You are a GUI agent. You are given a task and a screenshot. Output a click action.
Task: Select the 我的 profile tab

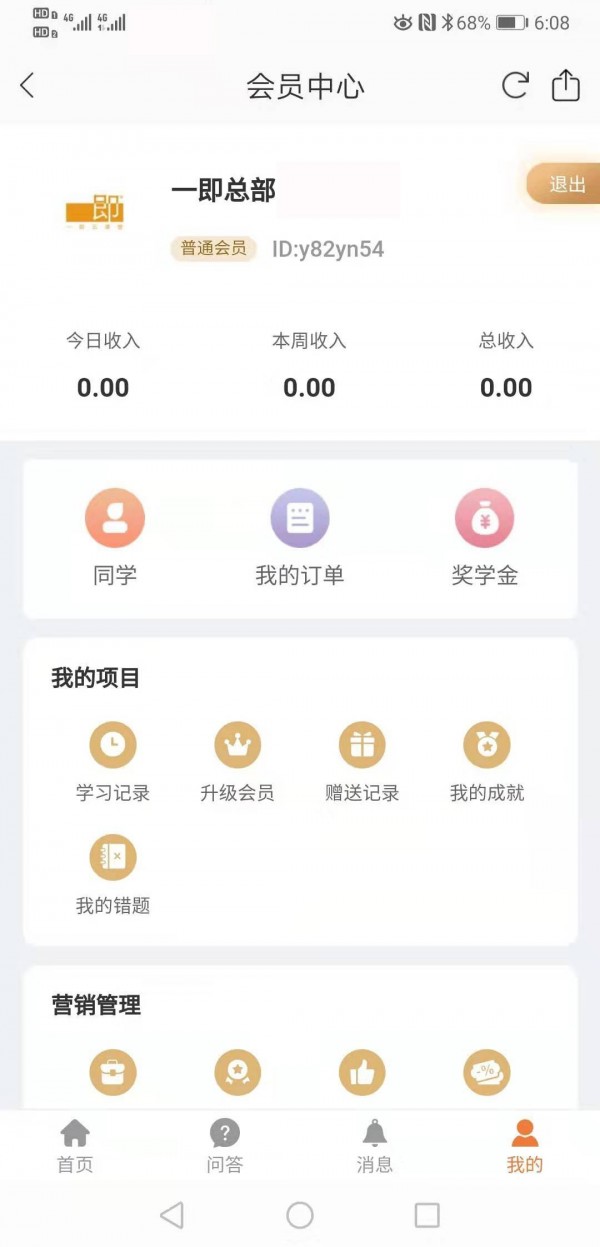tap(525, 1146)
